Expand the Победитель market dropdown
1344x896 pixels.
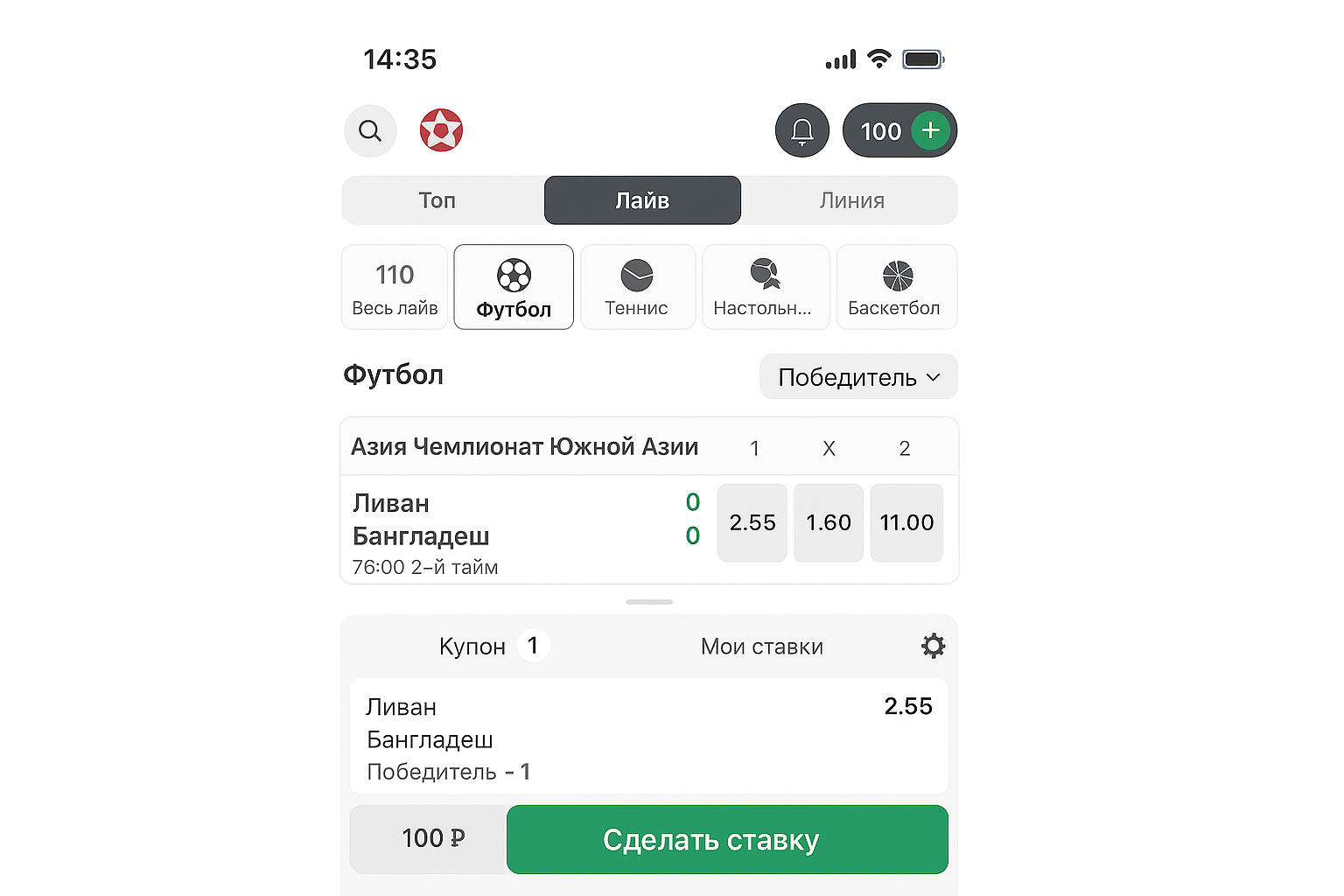click(858, 377)
